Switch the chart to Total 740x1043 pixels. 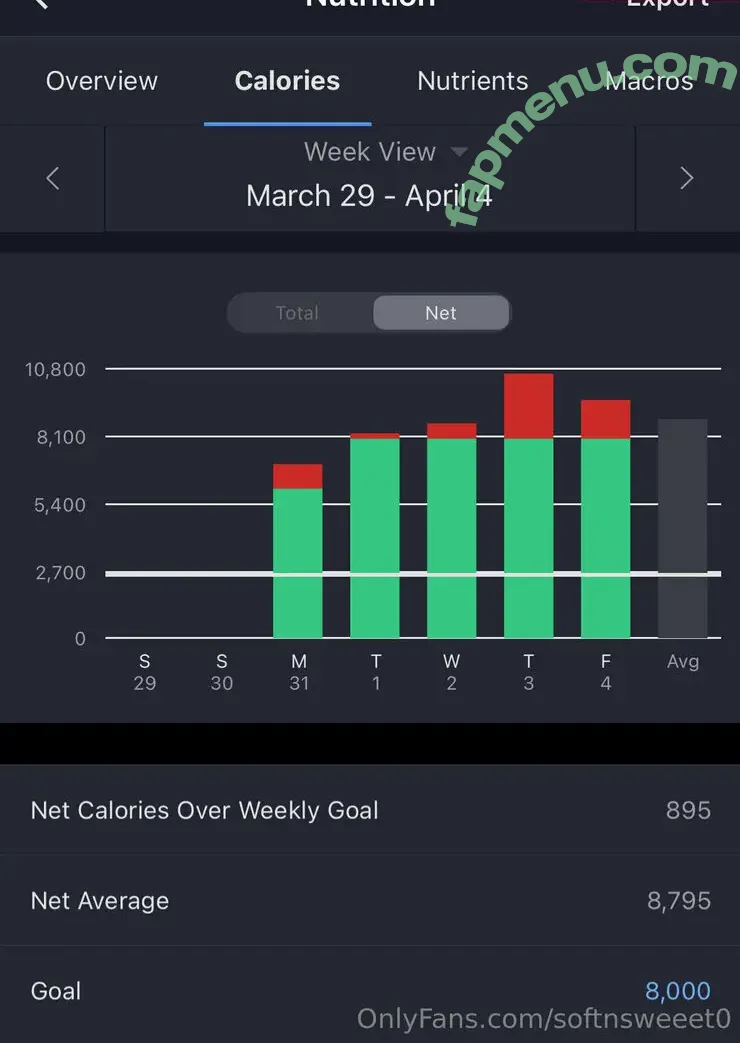pos(297,313)
